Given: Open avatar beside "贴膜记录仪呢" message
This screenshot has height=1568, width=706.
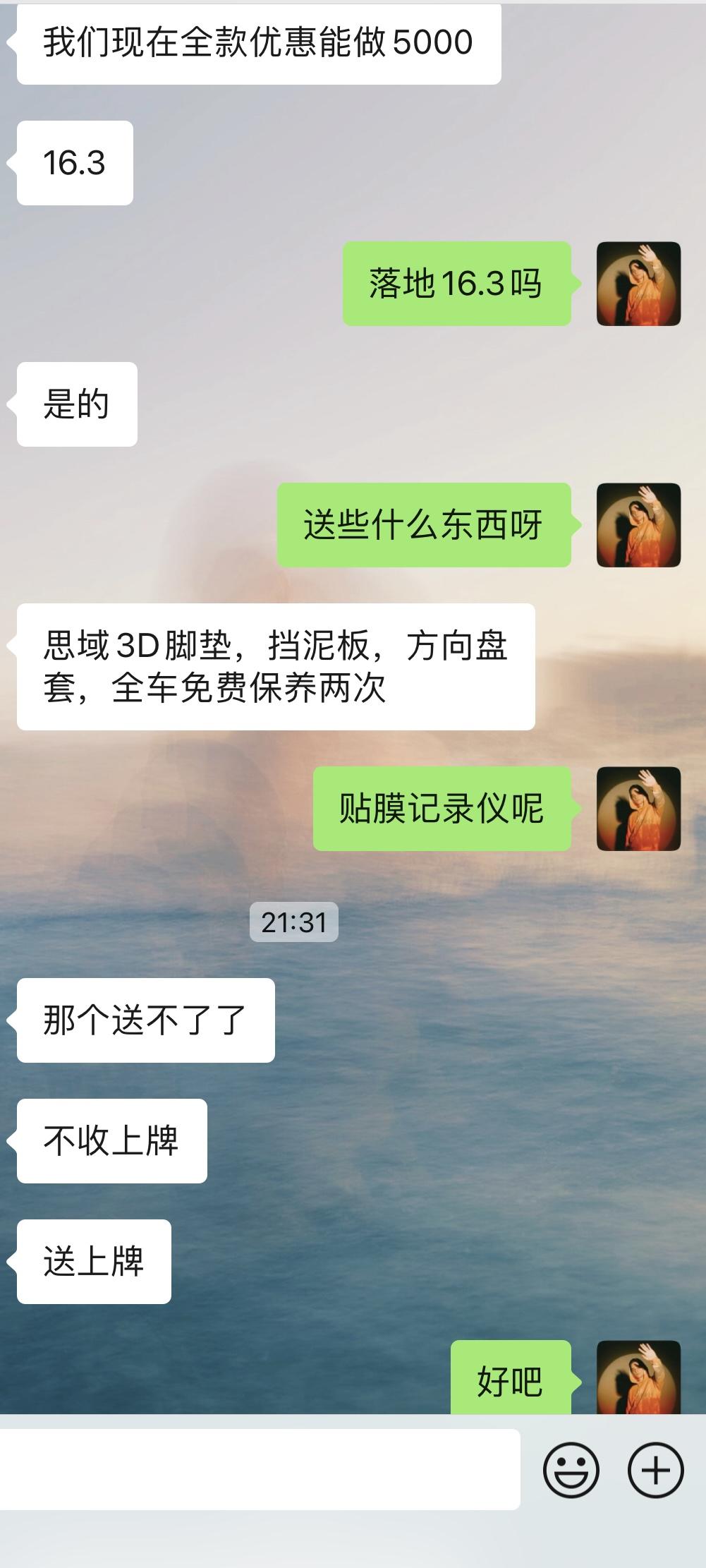Looking at the screenshot, I should (x=638, y=809).
